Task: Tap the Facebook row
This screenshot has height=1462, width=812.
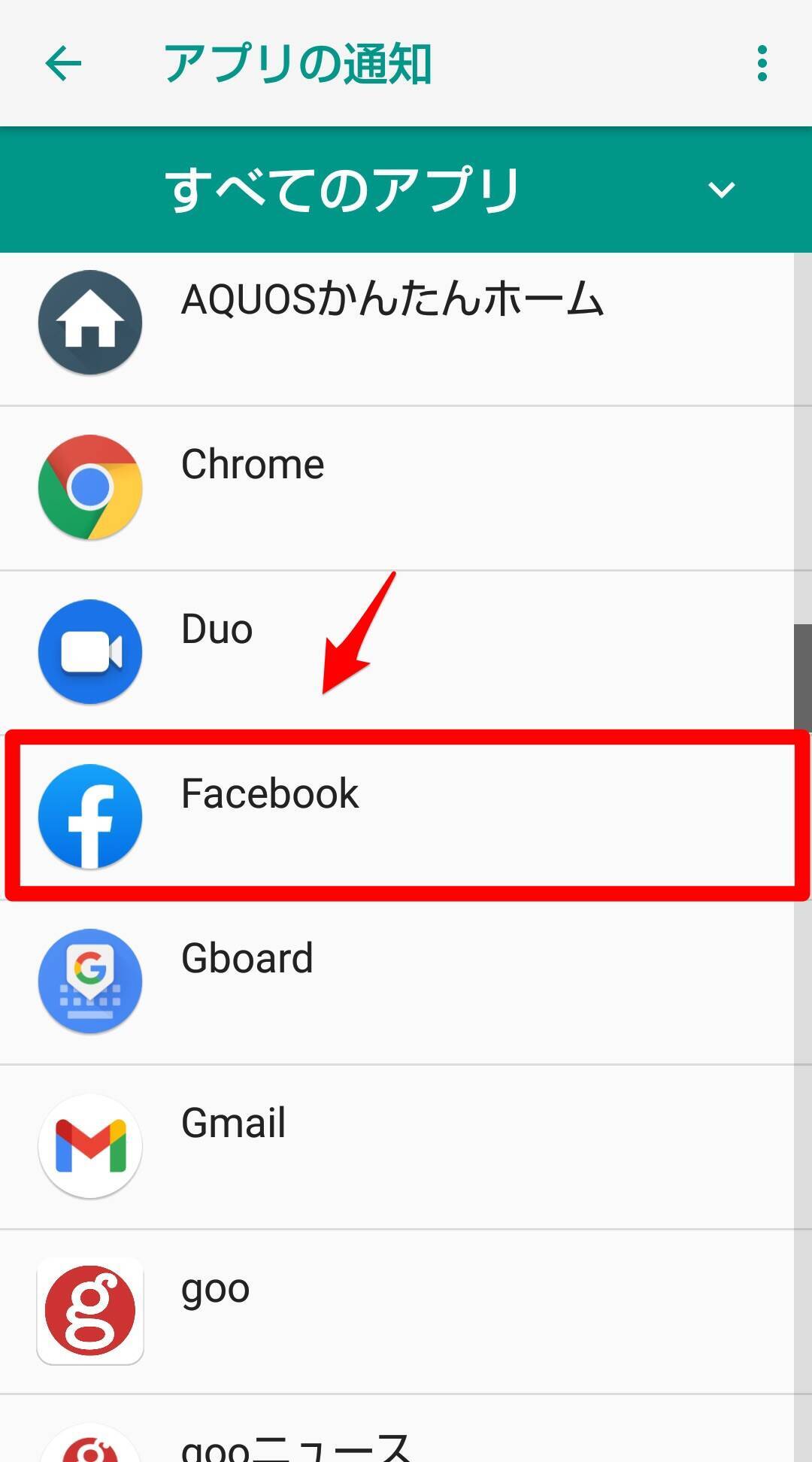Action: click(x=407, y=815)
